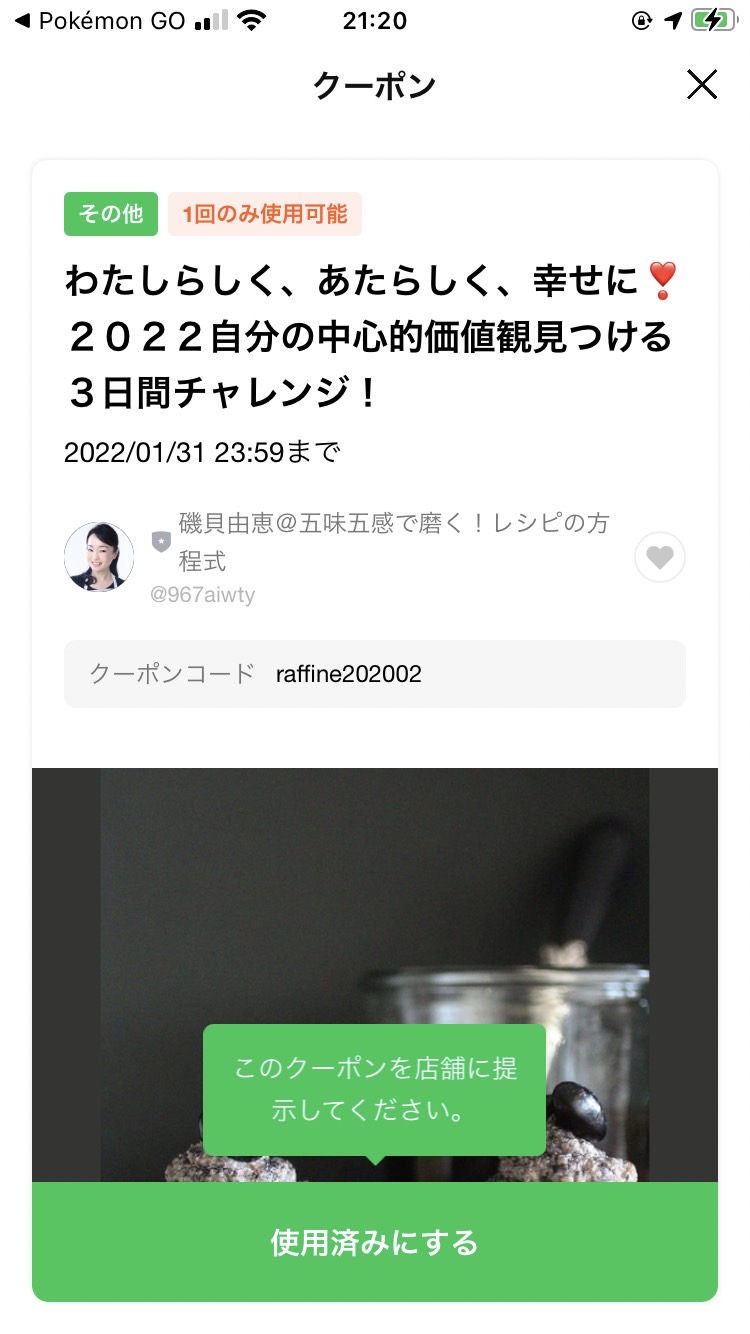Screen dimensions: 750x1334
Task: Mark the coupon as used (使用済みにする)
Action: pyautogui.click(x=375, y=1243)
